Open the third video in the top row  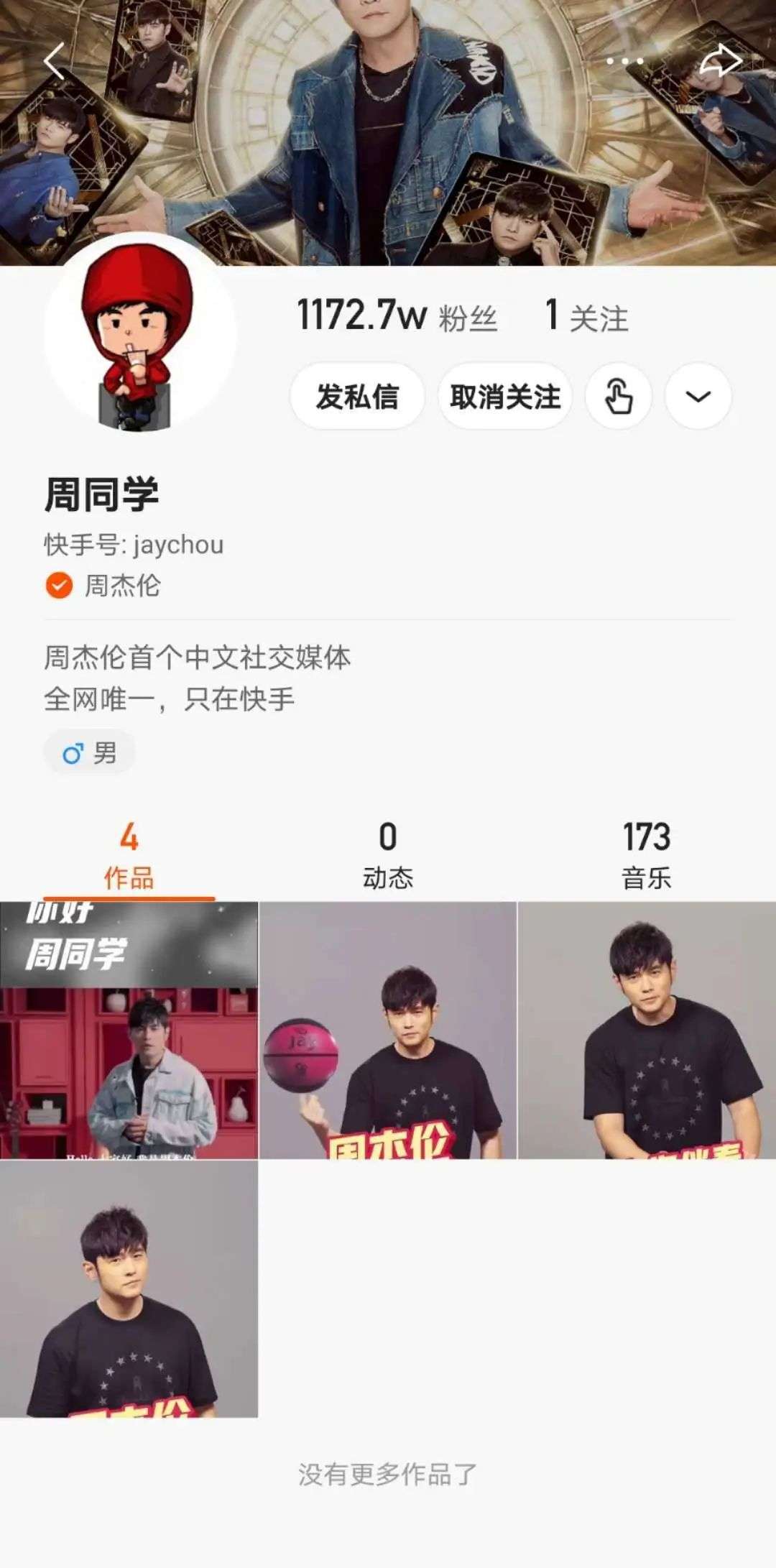click(647, 1030)
